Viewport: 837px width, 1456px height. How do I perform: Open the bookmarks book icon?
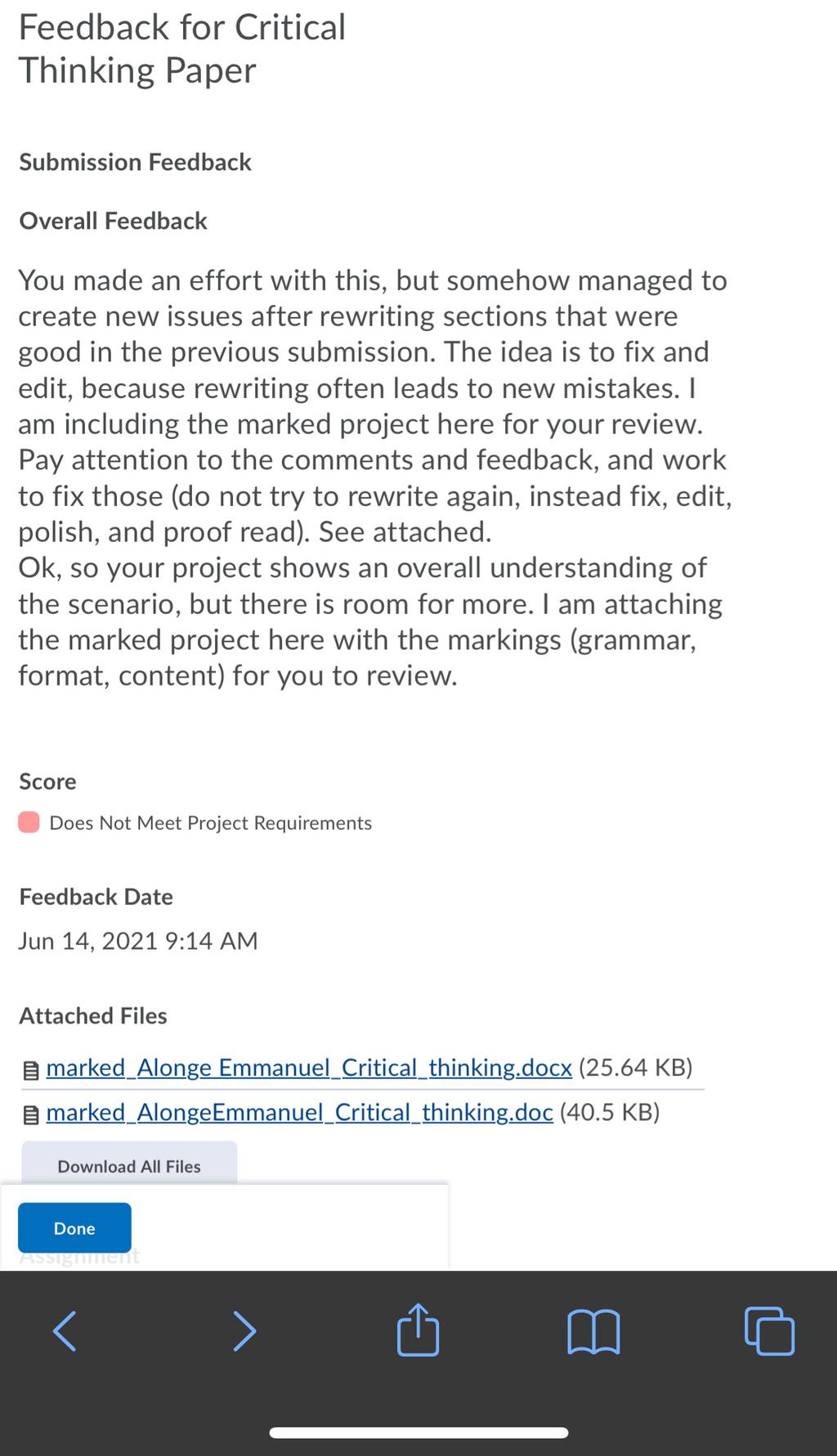(x=593, y=1332)
